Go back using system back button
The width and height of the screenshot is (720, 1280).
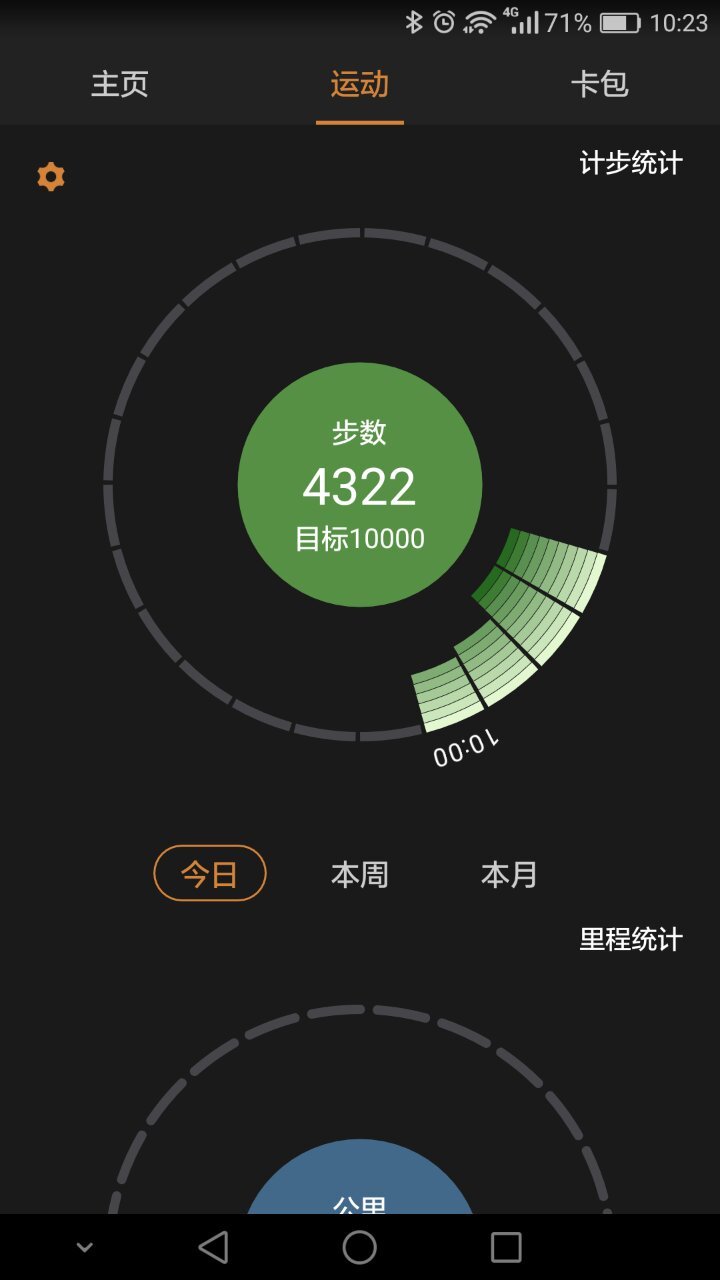pos(213,1247)
